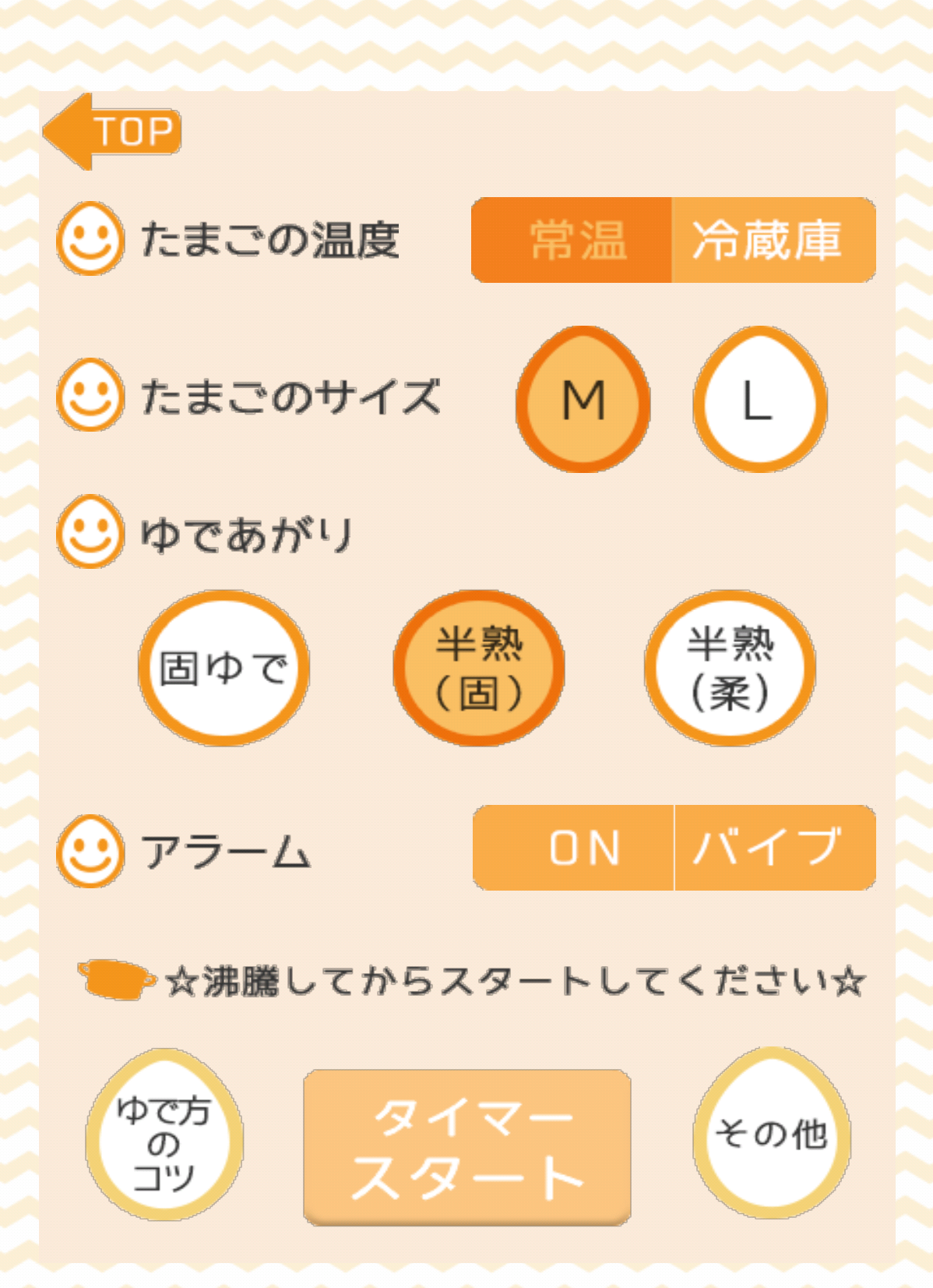The width and height of the screenshot is (933, 1288).
Task: Choose egg size L
Action: [x=760, y=401]
